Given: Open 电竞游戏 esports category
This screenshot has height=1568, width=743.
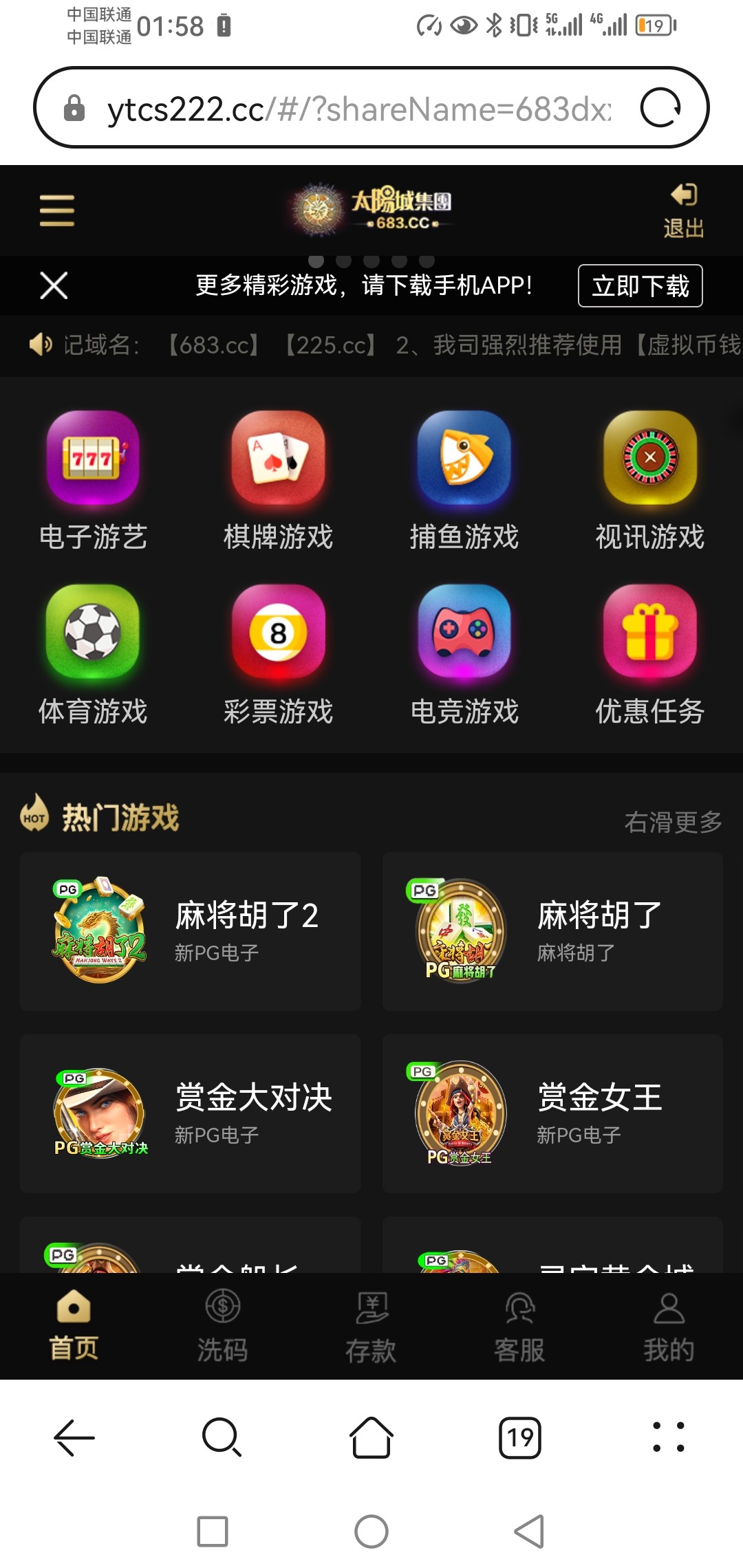Looking at the screenshot, I should point(464,655).
